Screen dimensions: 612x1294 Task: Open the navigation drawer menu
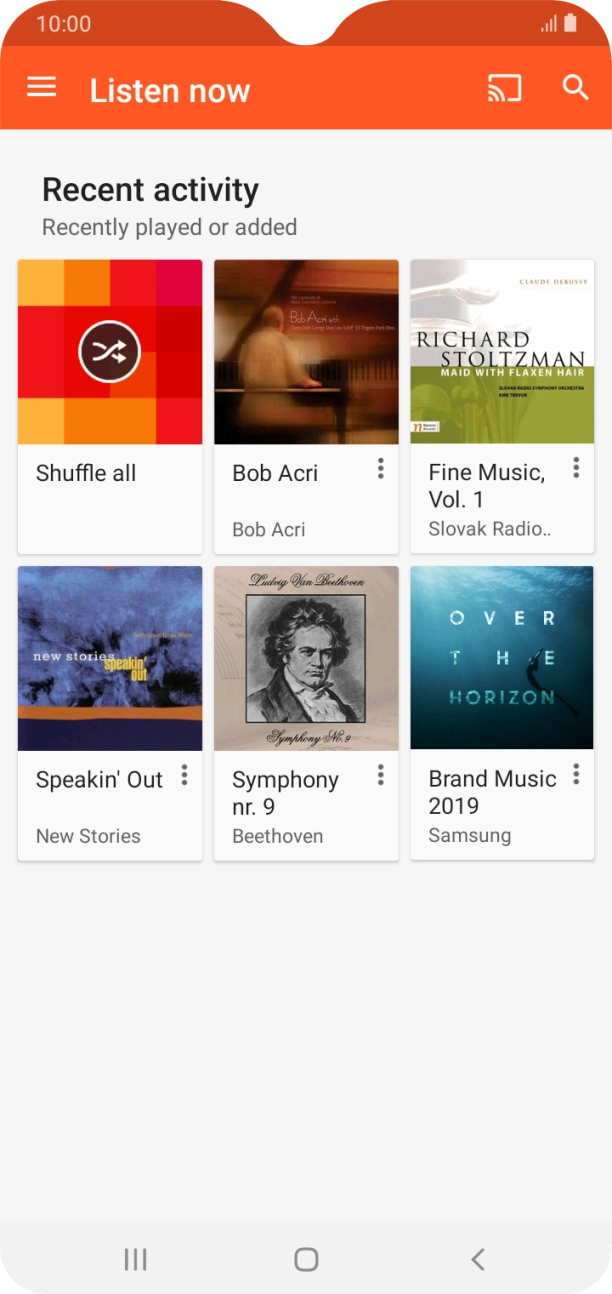coord(42,88)
